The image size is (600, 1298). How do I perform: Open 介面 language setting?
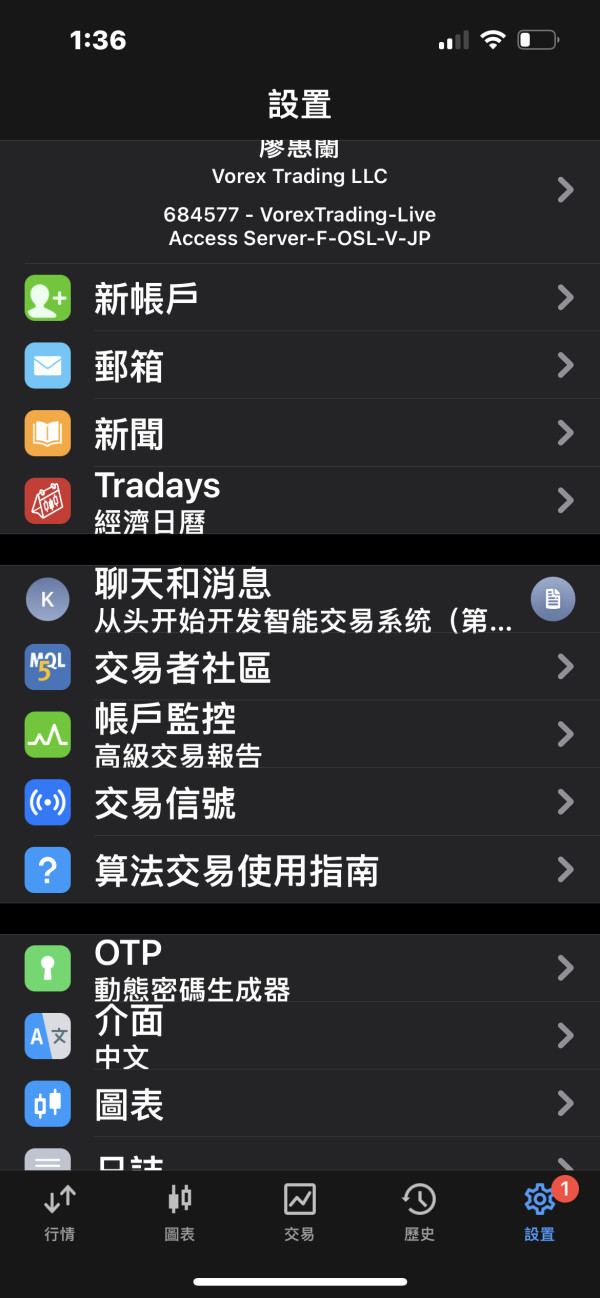[300, 1036]
